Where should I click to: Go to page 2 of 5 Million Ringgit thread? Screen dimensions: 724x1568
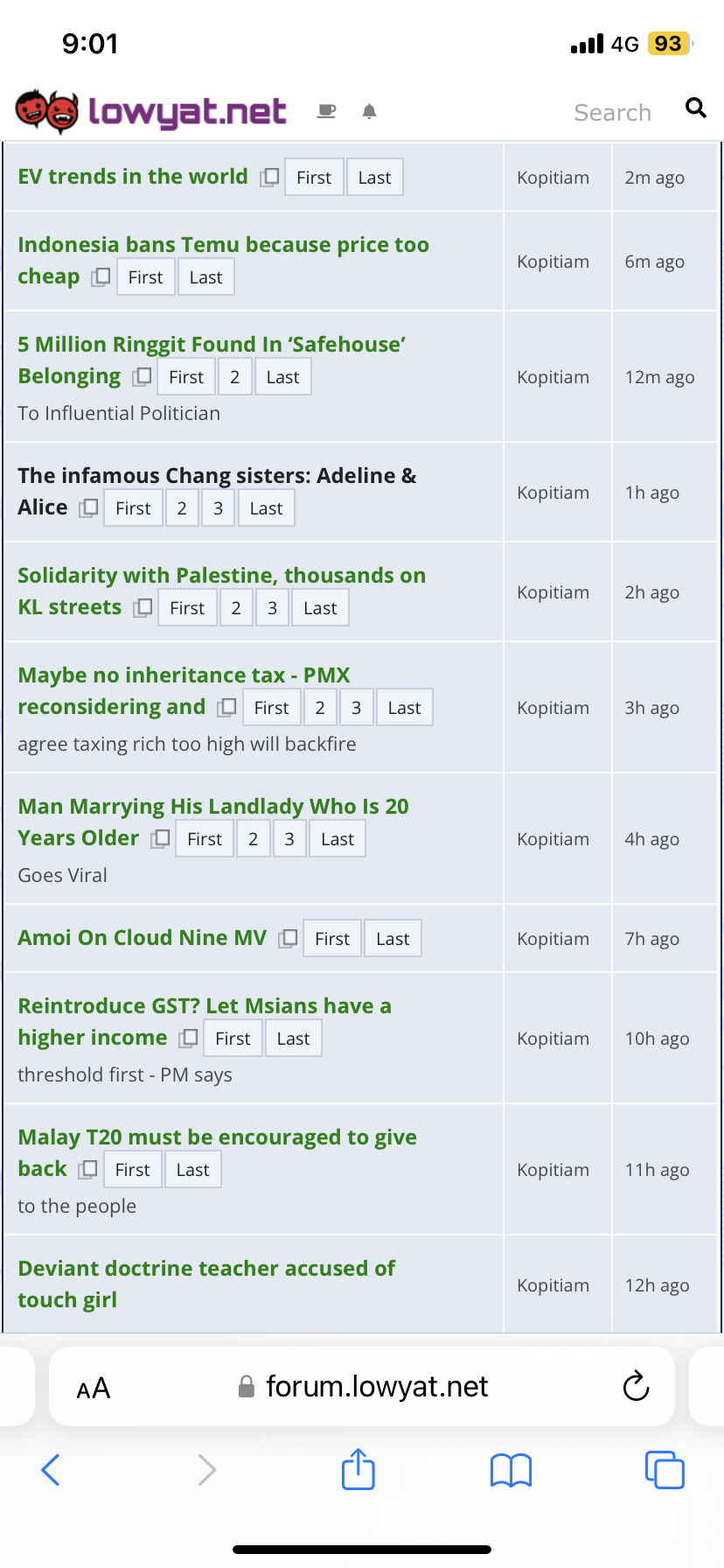coord(234,377)
